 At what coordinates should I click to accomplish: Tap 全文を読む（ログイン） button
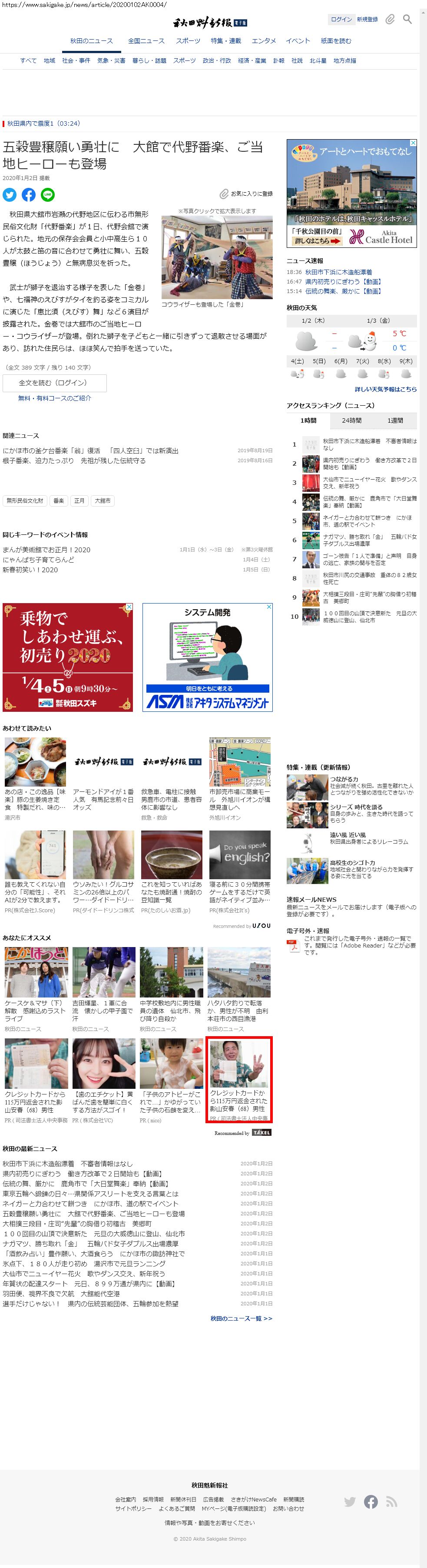tap(54, 383)
